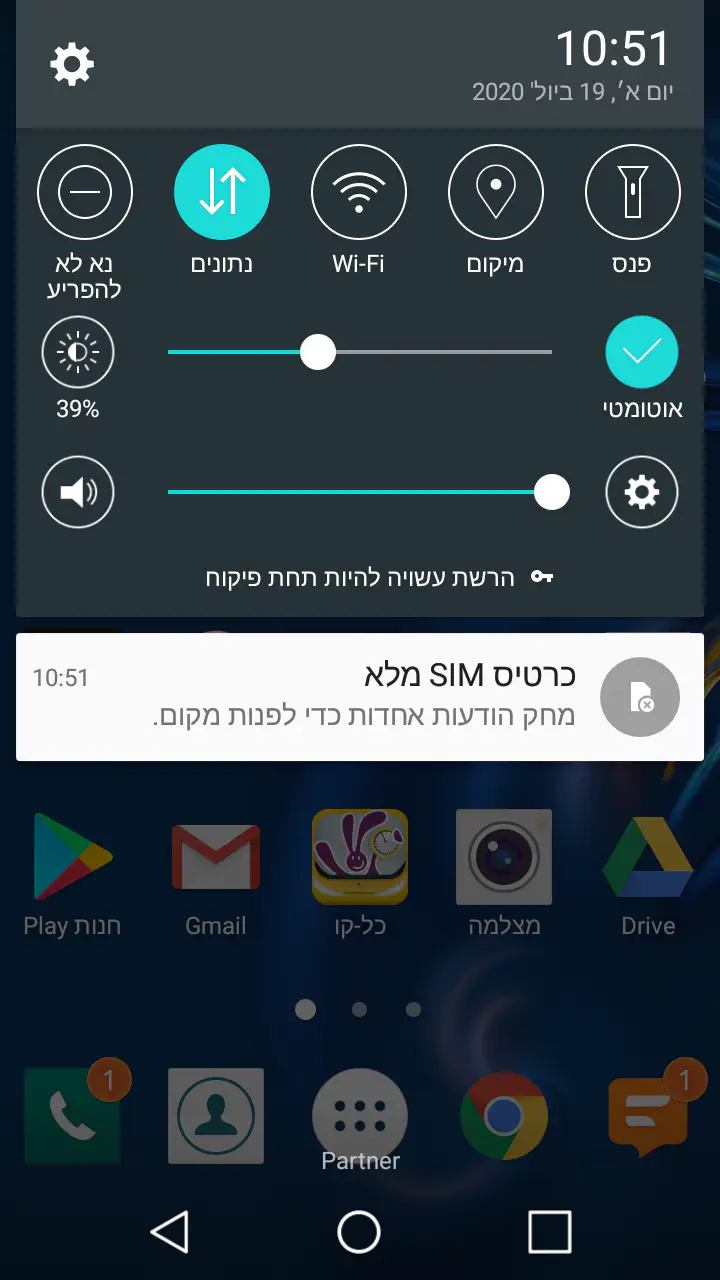Turn on location (מיקום)
This screenshot has width=720, height=1280.
[496, 193]
